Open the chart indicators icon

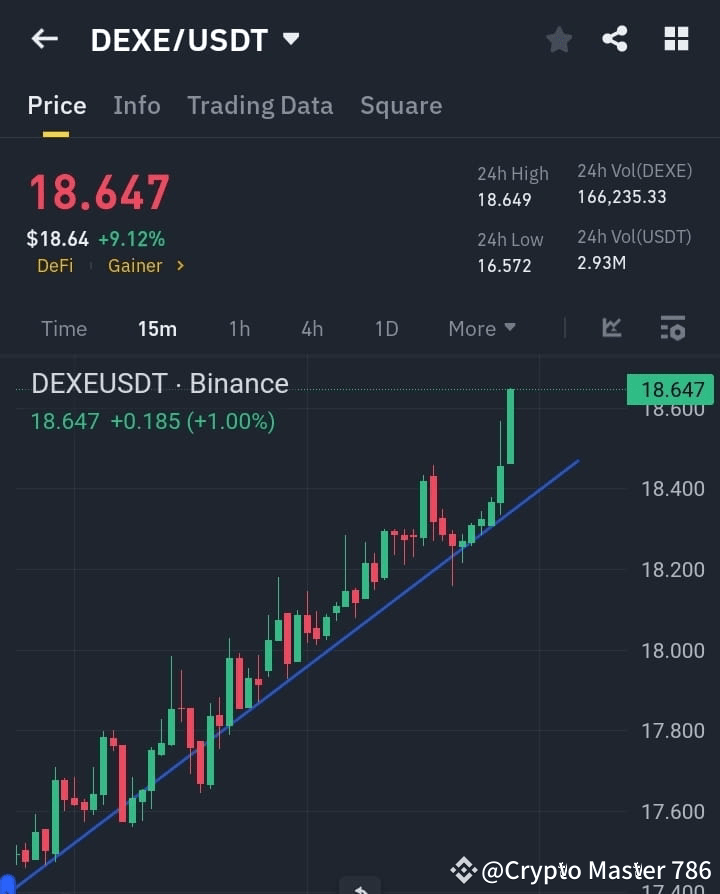coord(611,328)
